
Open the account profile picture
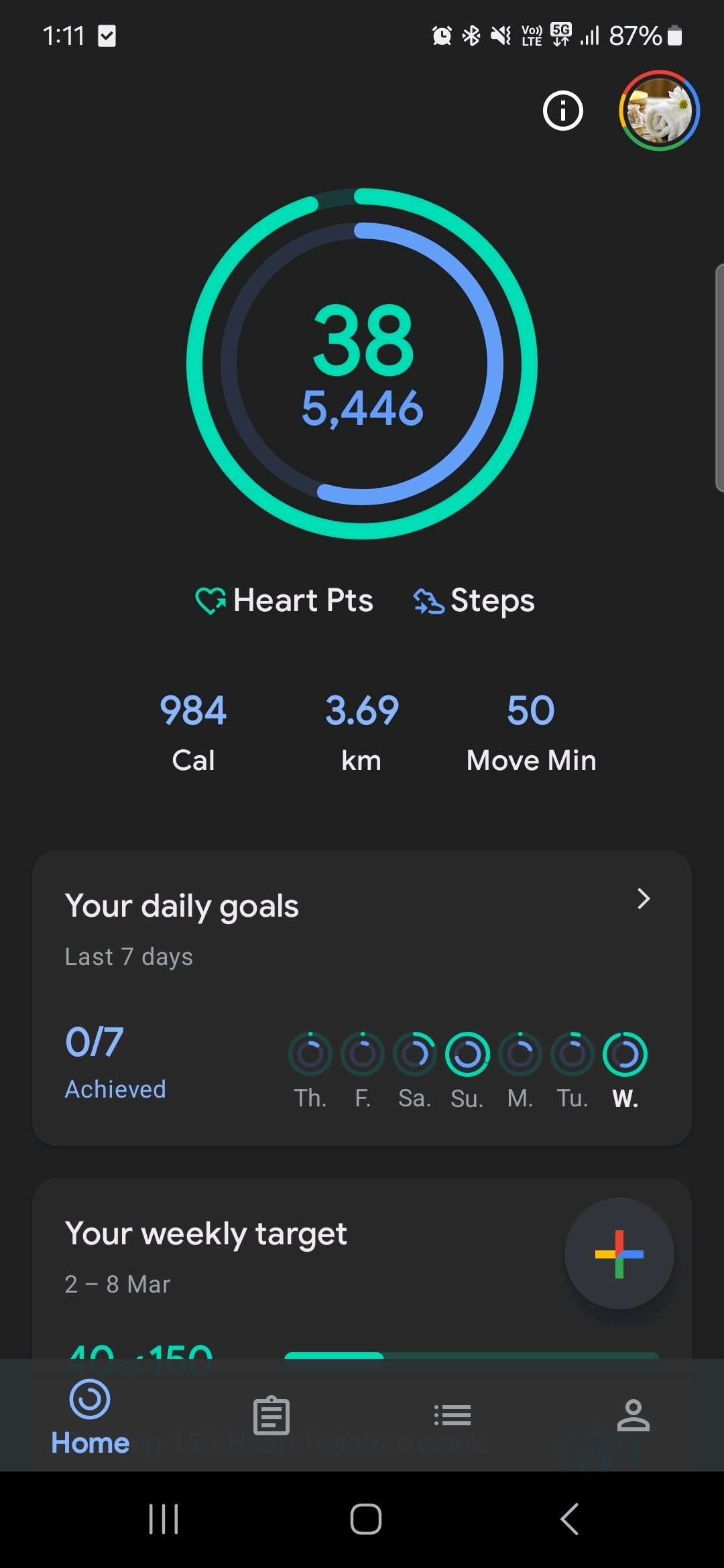[659, 111]
